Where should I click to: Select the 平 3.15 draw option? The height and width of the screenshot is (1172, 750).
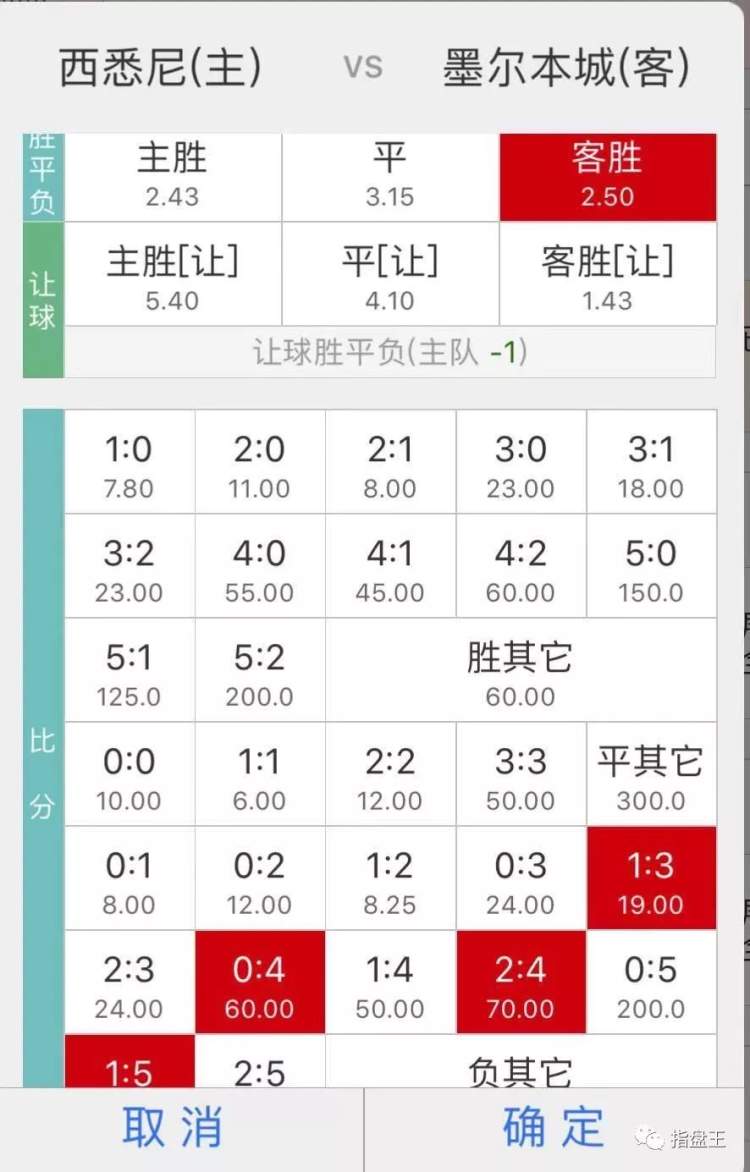(390, 175)
